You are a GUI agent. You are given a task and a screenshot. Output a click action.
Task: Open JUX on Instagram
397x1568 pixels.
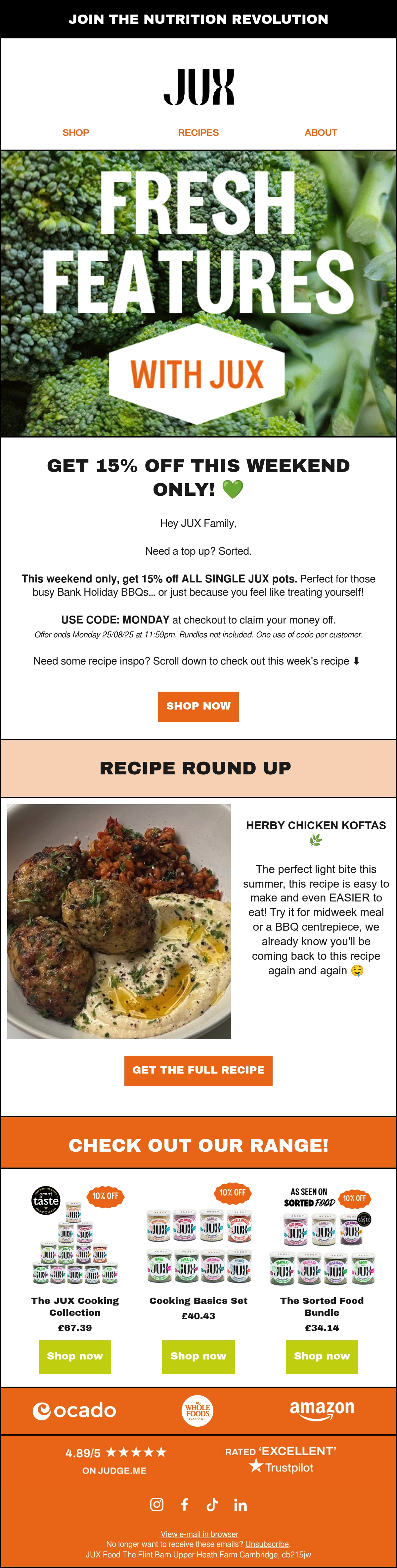coord(156,1504)
